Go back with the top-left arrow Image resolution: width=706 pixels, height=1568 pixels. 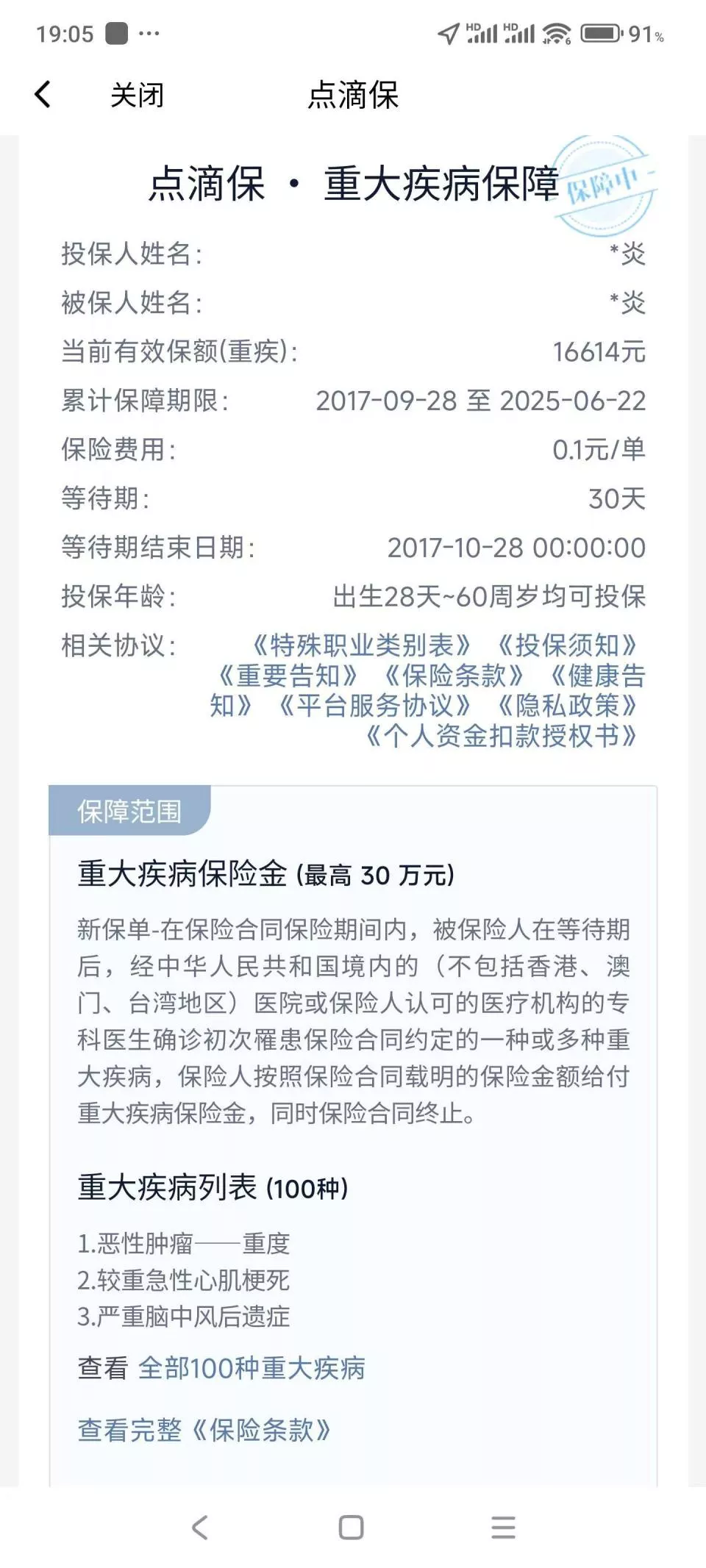click(43, 95)
